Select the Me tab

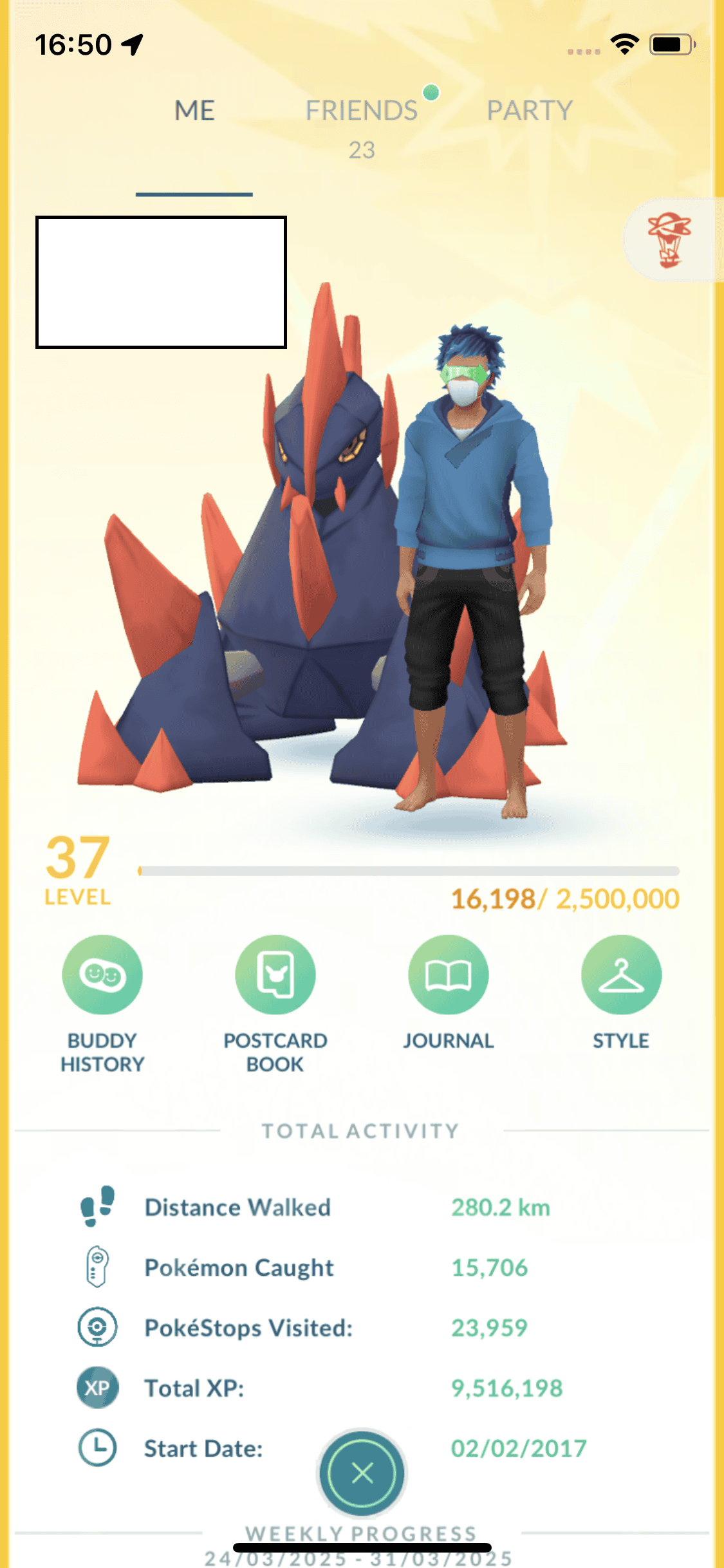click(194, 111)
